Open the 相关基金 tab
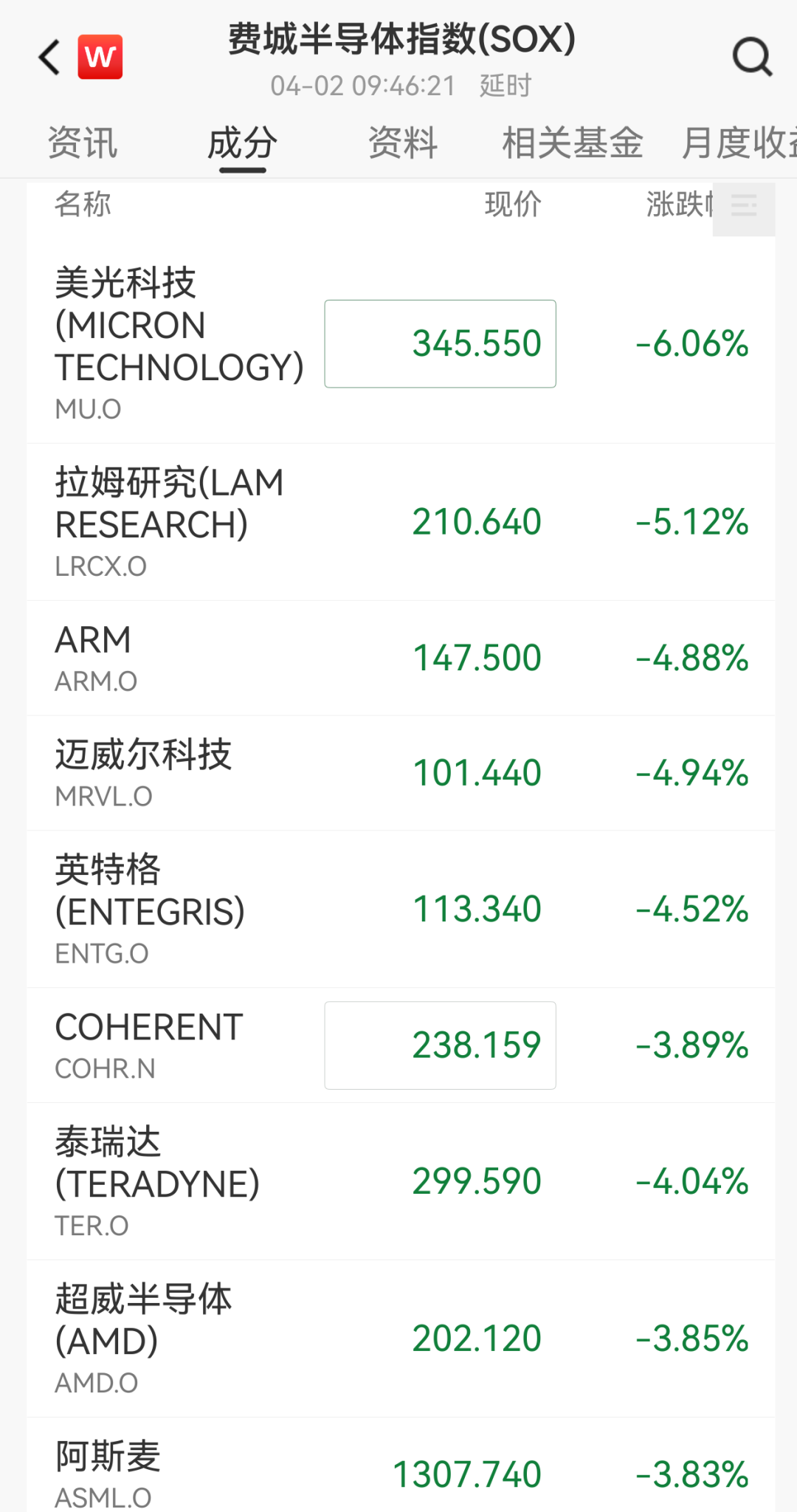Viewport: 797px width, 1512px height. 573,142
